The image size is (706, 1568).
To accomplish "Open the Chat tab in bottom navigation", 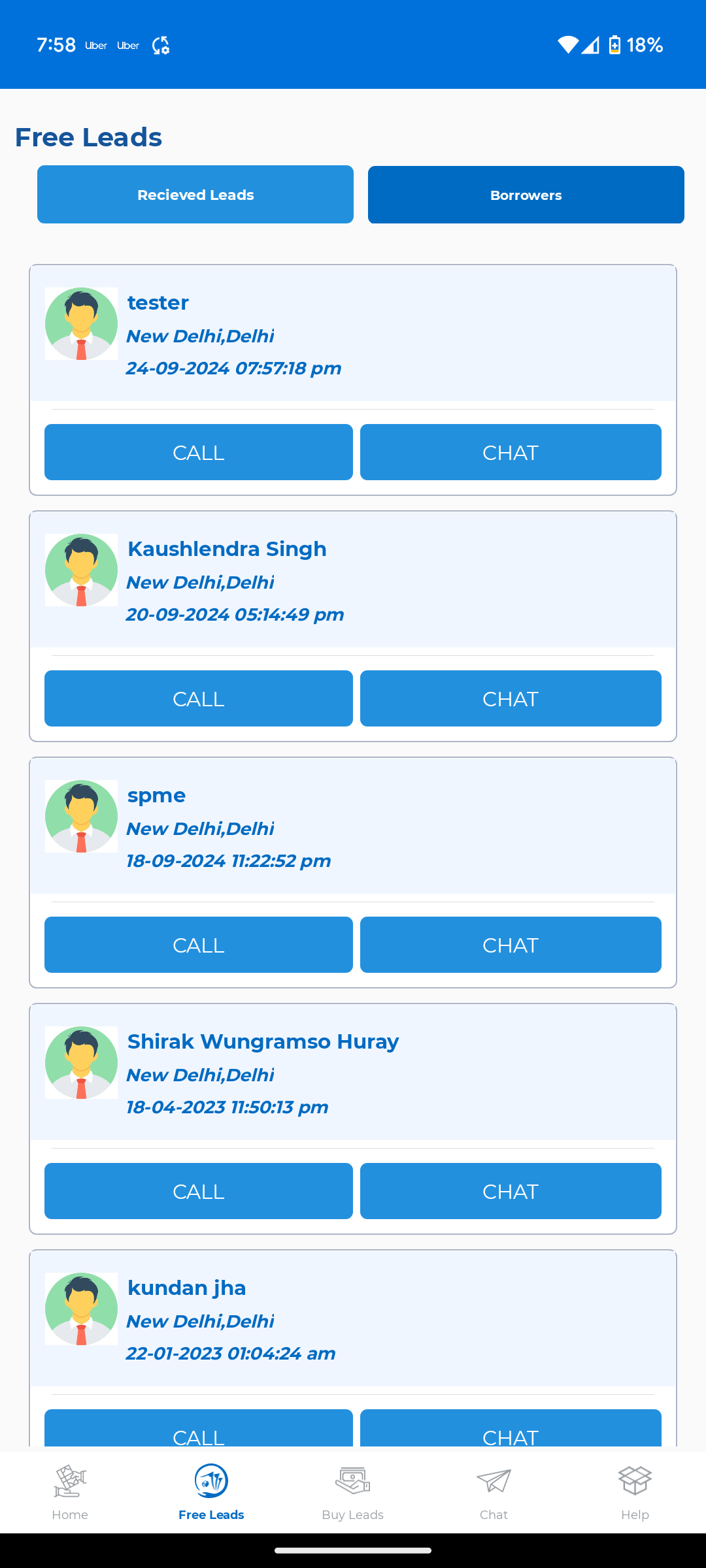I will click(494, 1492).
